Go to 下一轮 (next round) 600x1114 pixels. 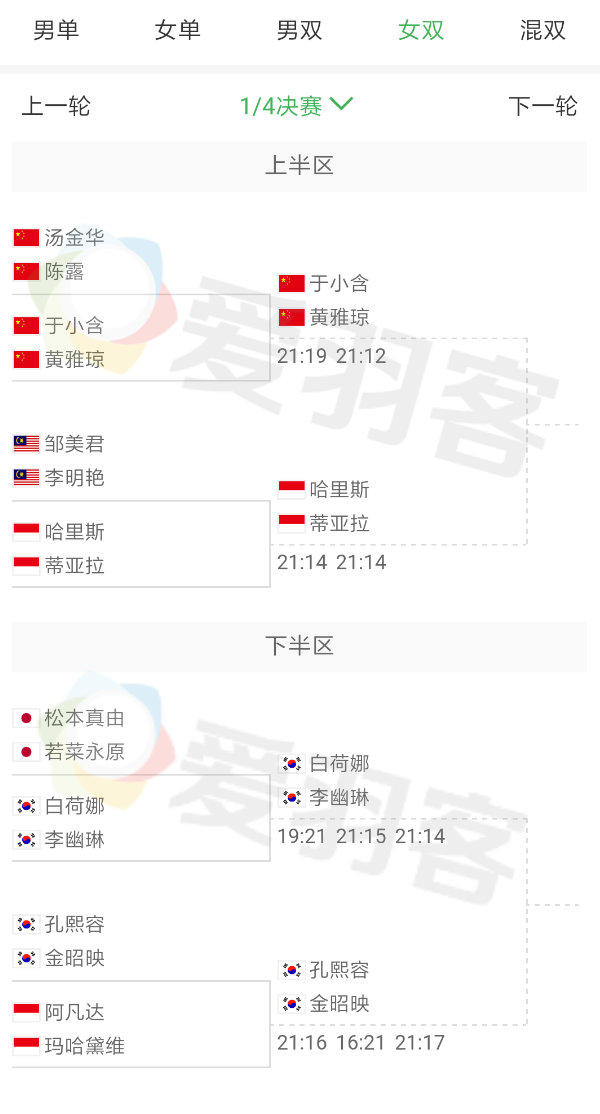coord(543,106)
